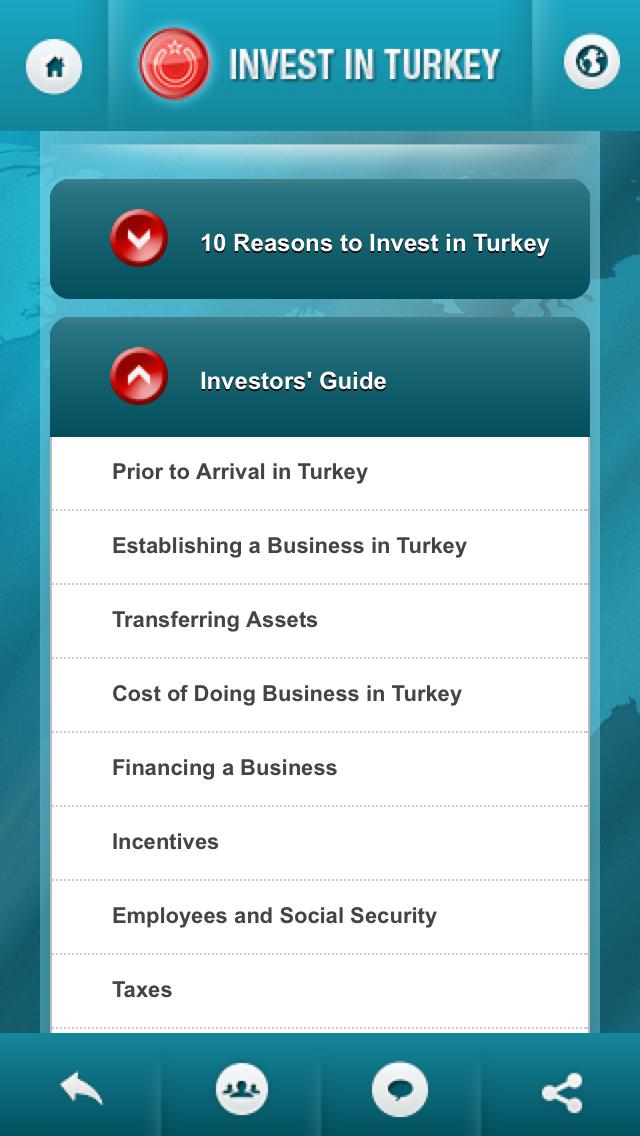The height and width of the screenshot is (1136, 640).
Task: Open the speech bubble icon
Action: (400, 1088)
